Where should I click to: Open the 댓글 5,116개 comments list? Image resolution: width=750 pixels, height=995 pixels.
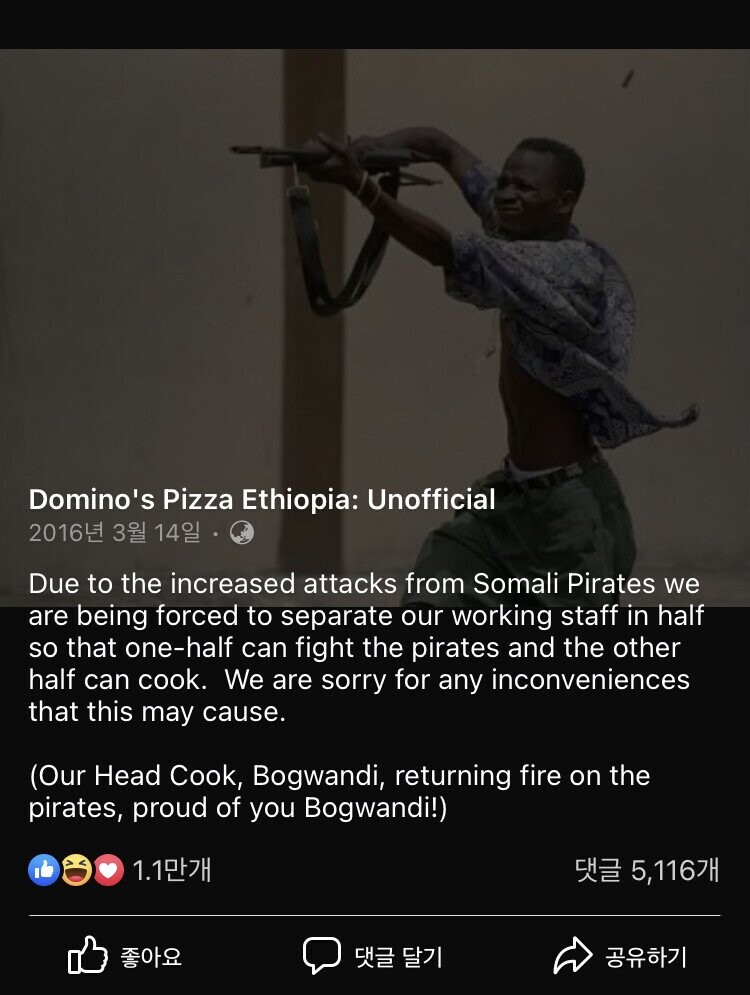[646, 870]
